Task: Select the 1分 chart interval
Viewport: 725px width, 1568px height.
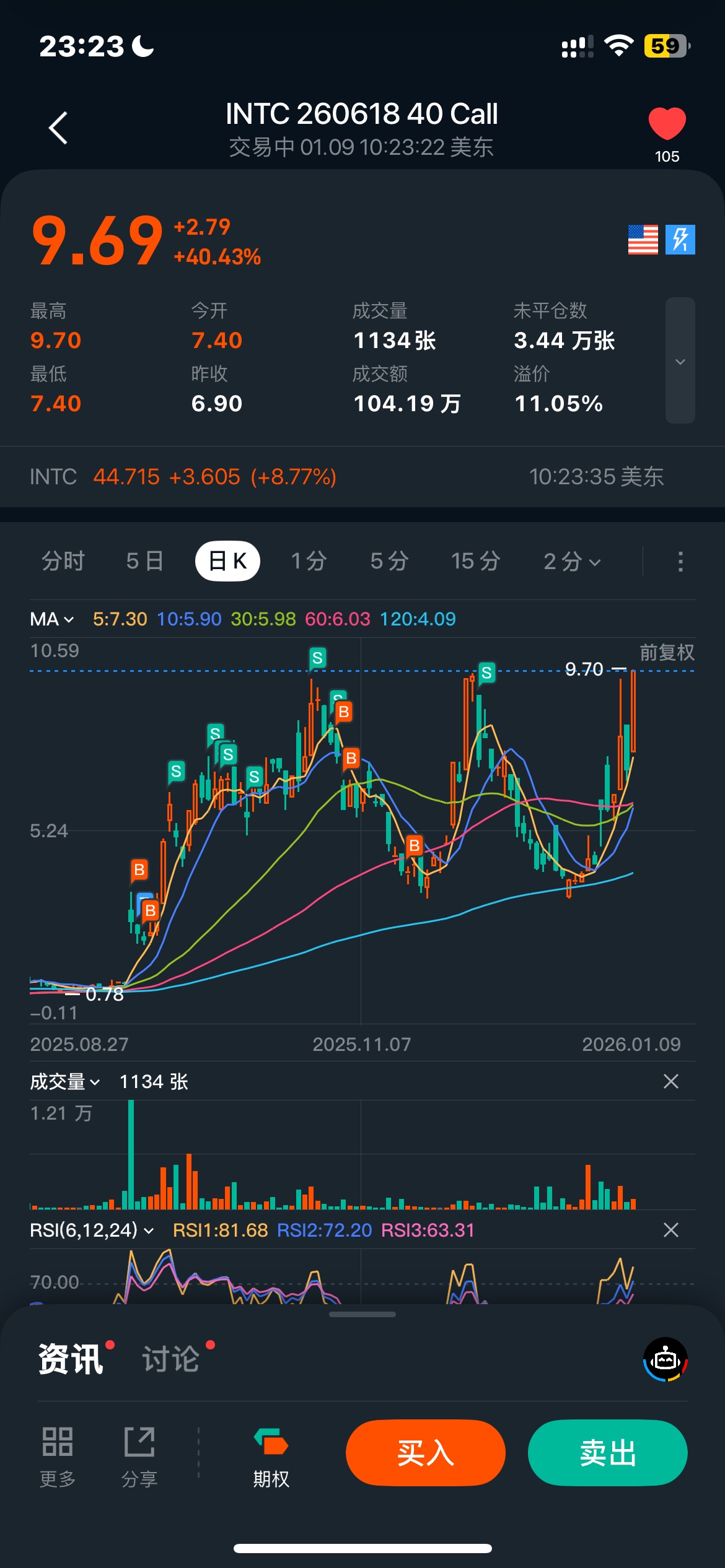Action: click(x=309, y=561)
